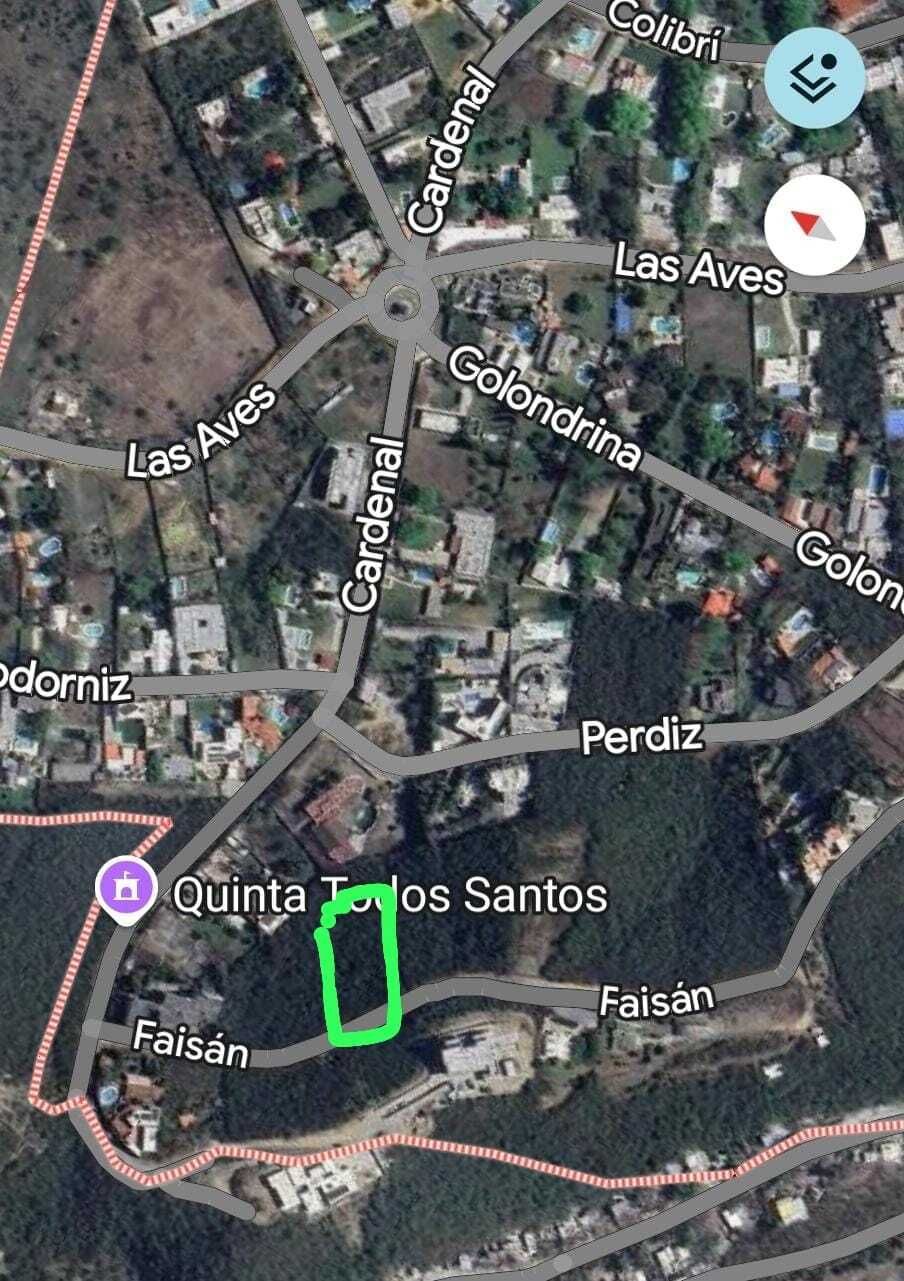Tap the compass to reset north
Screen dimensions: 904x1281
pos(814,225)
